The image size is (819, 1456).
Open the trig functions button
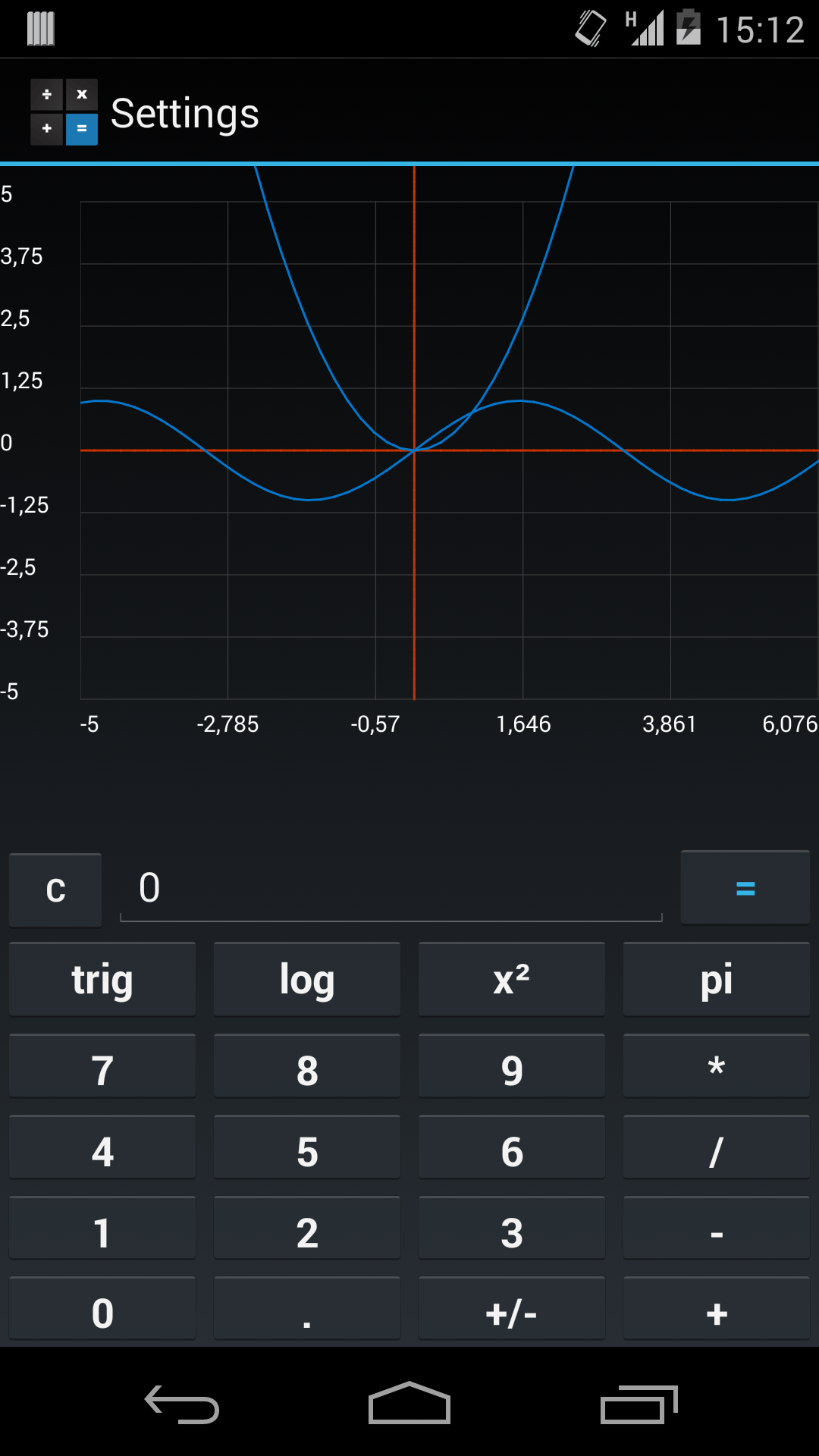click(102, 979)
